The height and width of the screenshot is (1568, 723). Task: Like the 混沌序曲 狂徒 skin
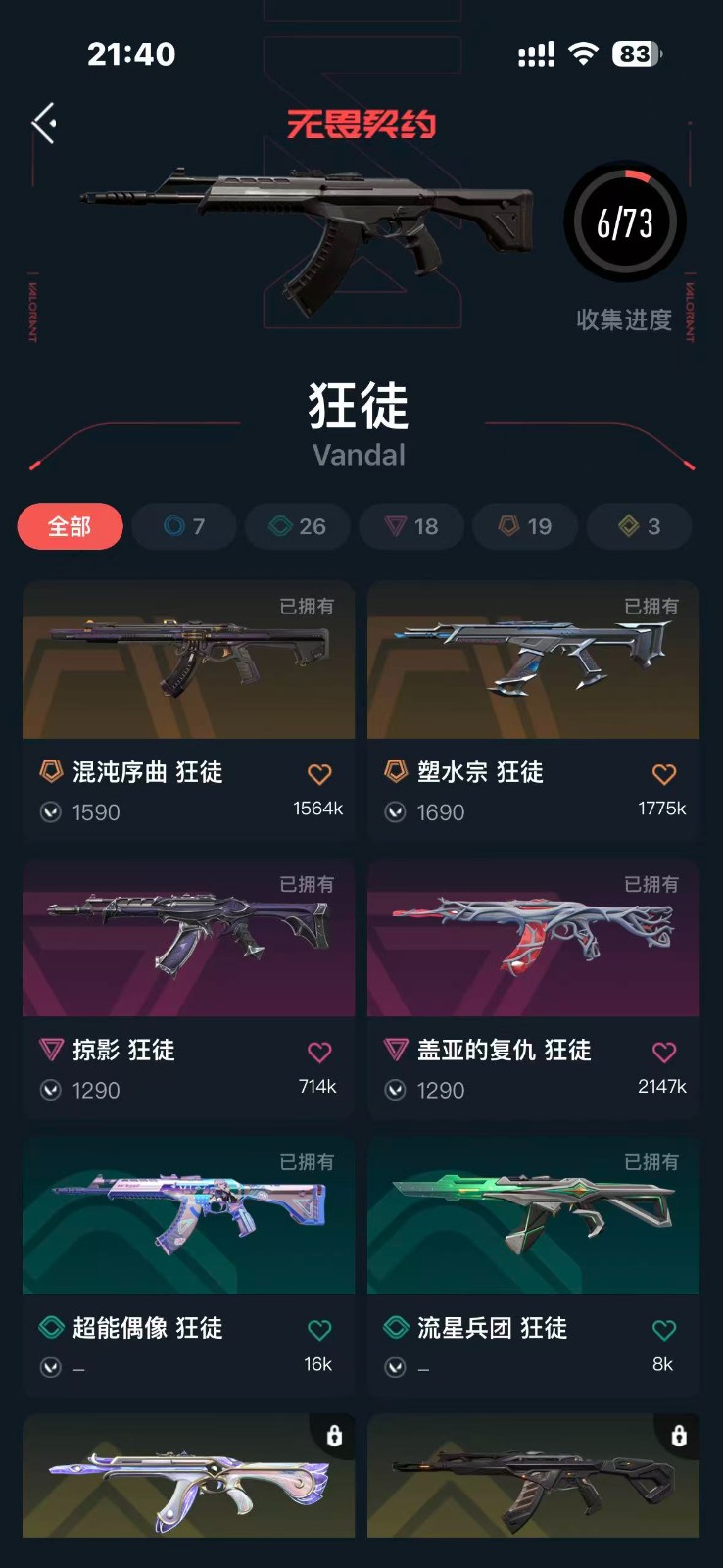[319, 774]
